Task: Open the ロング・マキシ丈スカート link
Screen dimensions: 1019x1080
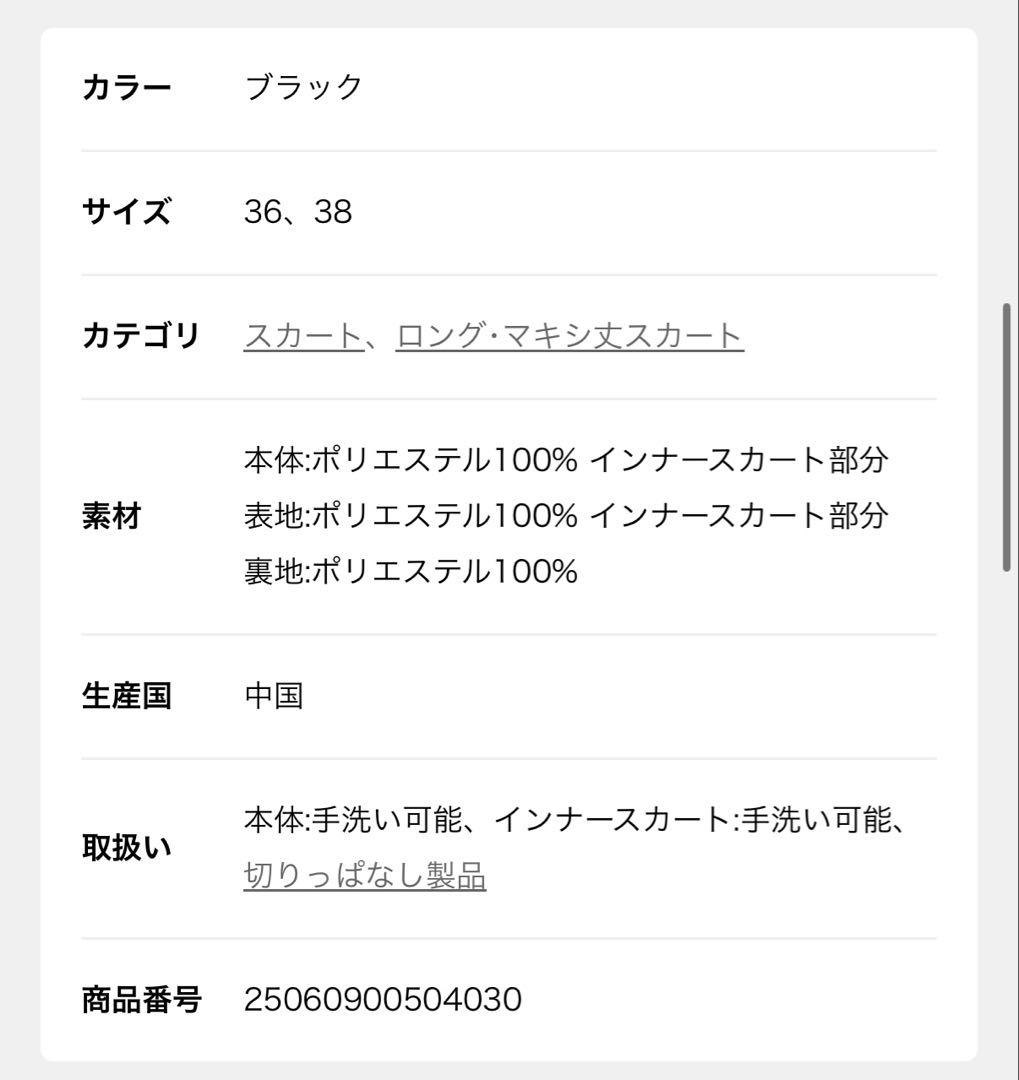Action: [570, 334]
